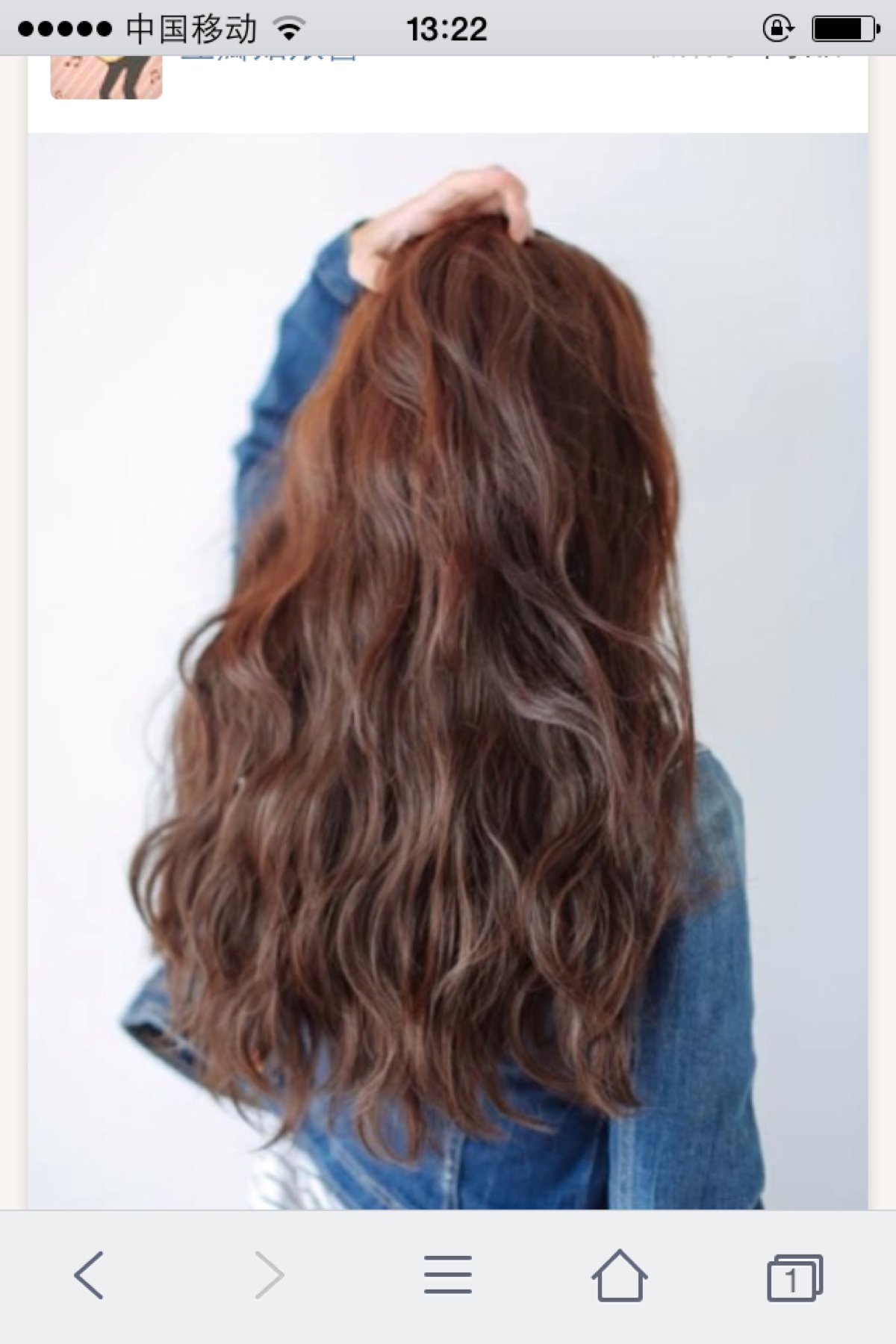Open the poster's blue username link
The width and height of the screenshot is (896, 1344).
tap(269, 58)
